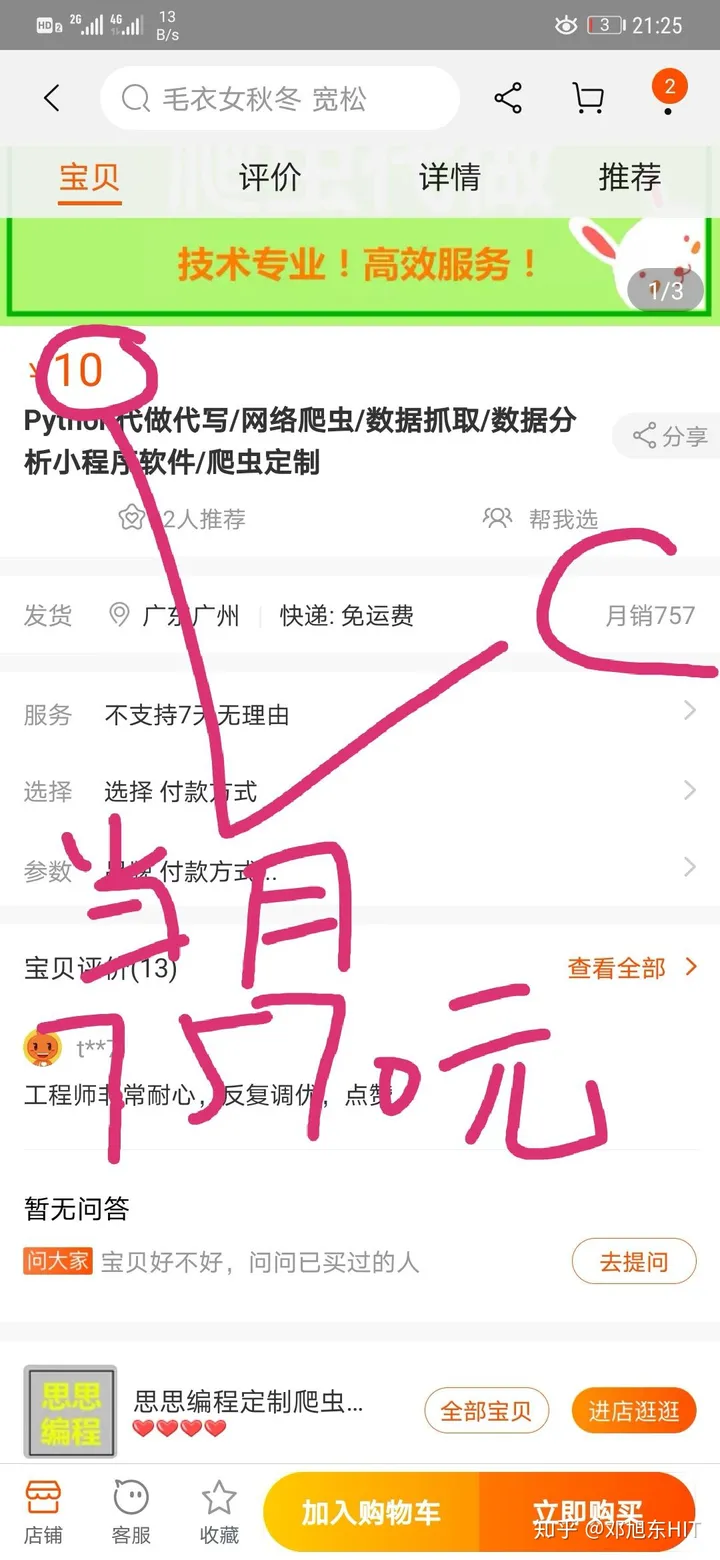
Task: View all reviews via 查看全部
Action: [631, 967]
